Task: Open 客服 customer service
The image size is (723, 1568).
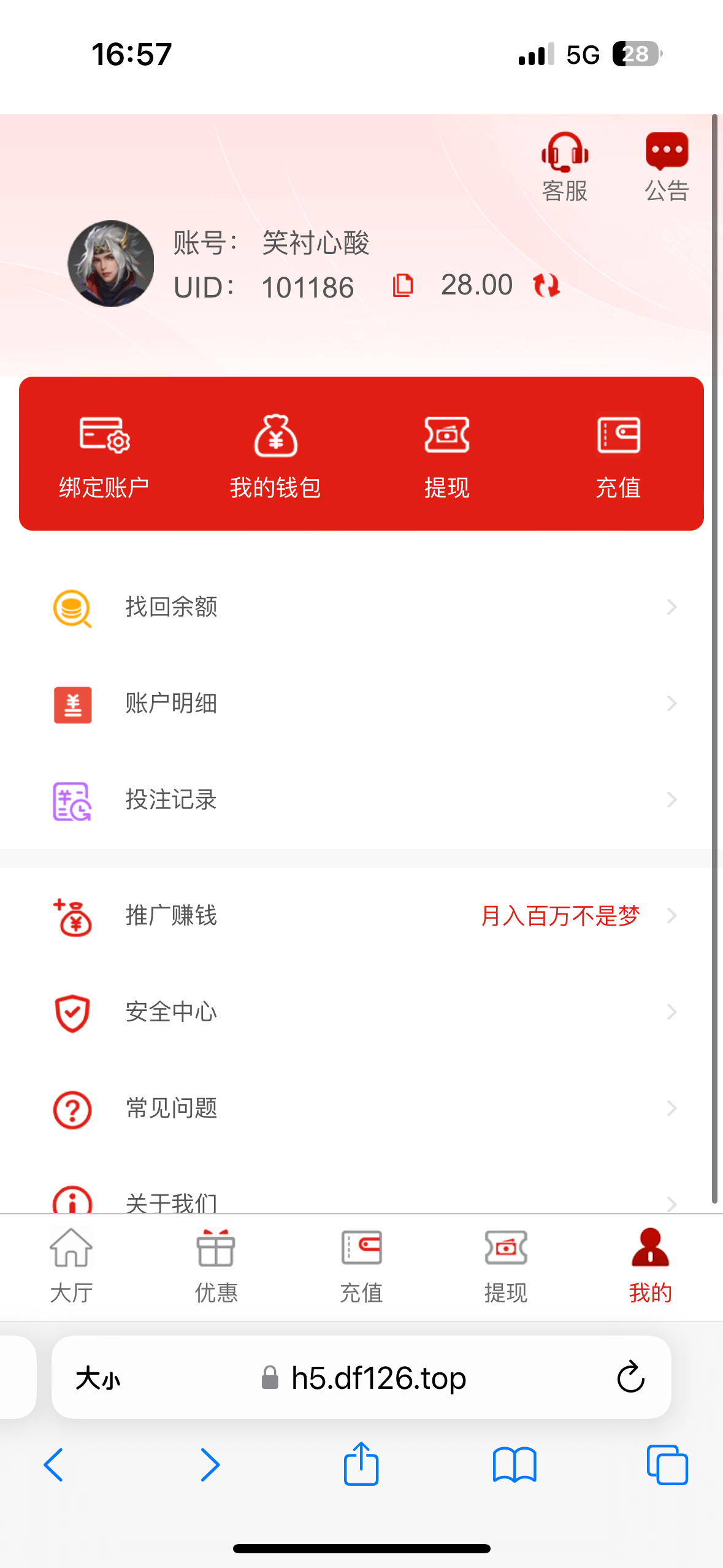Action: [564, 167]
